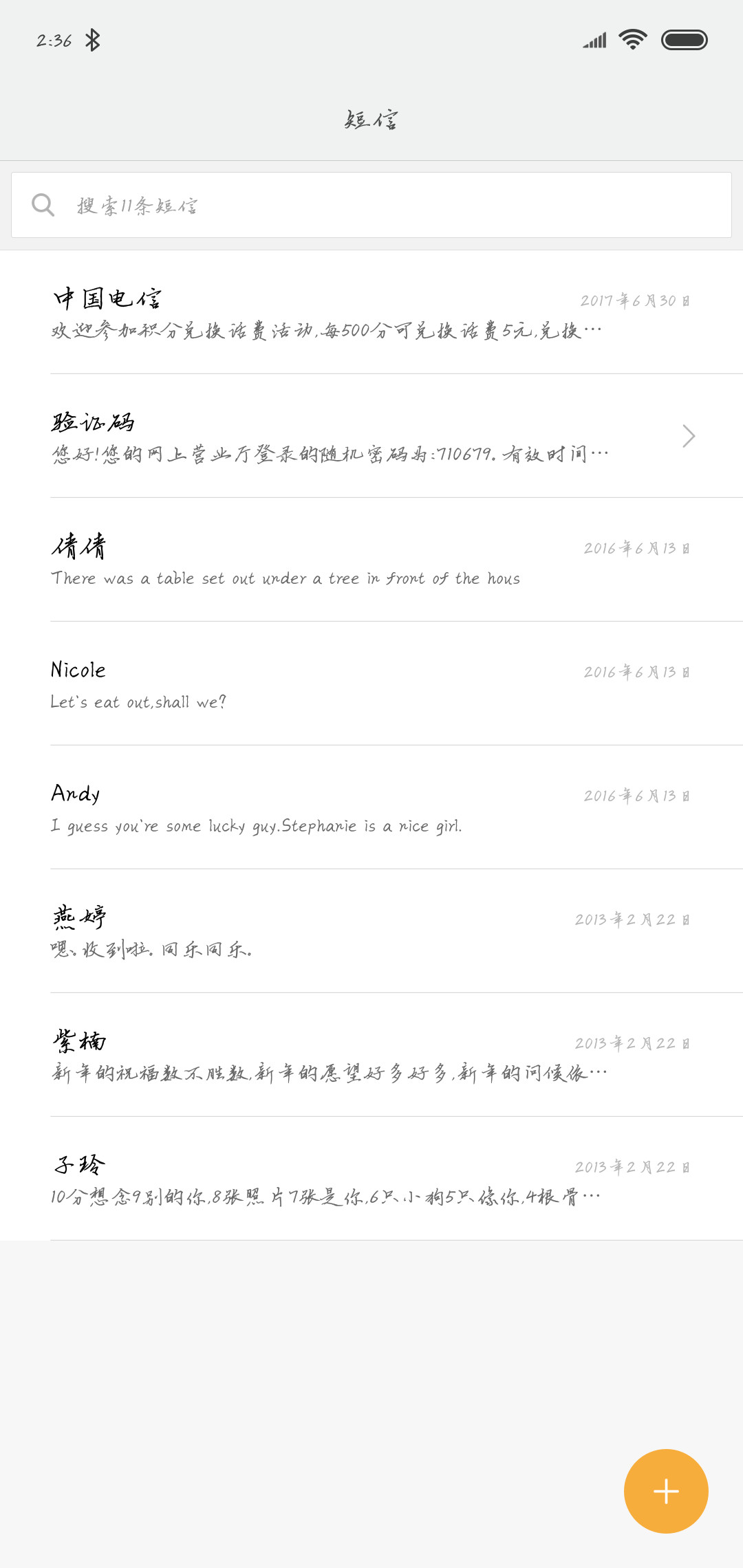Open the 验证码 messages group

pyautogui.click(x=371, y=436)
